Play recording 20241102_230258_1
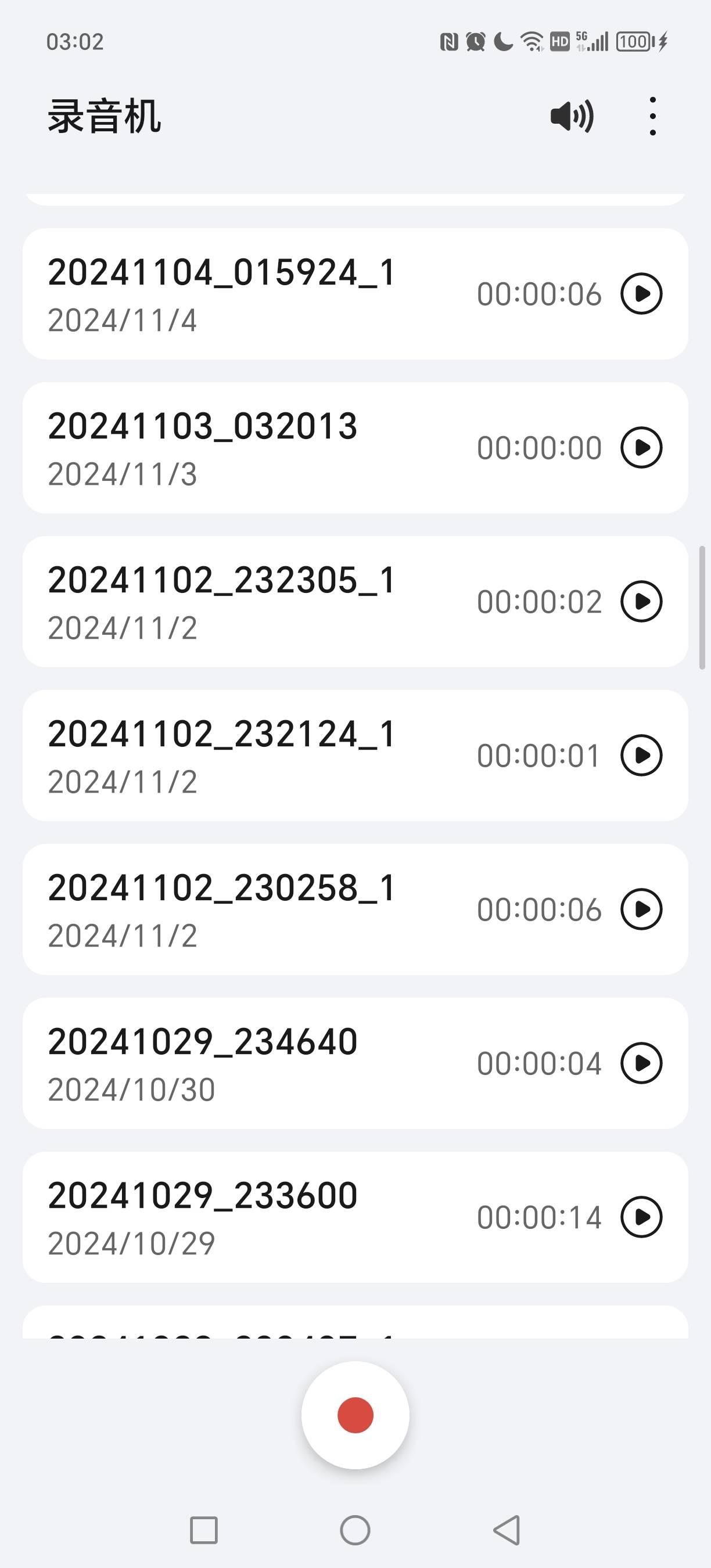The width and height of the screenshot is (711, 1568). 641,910
